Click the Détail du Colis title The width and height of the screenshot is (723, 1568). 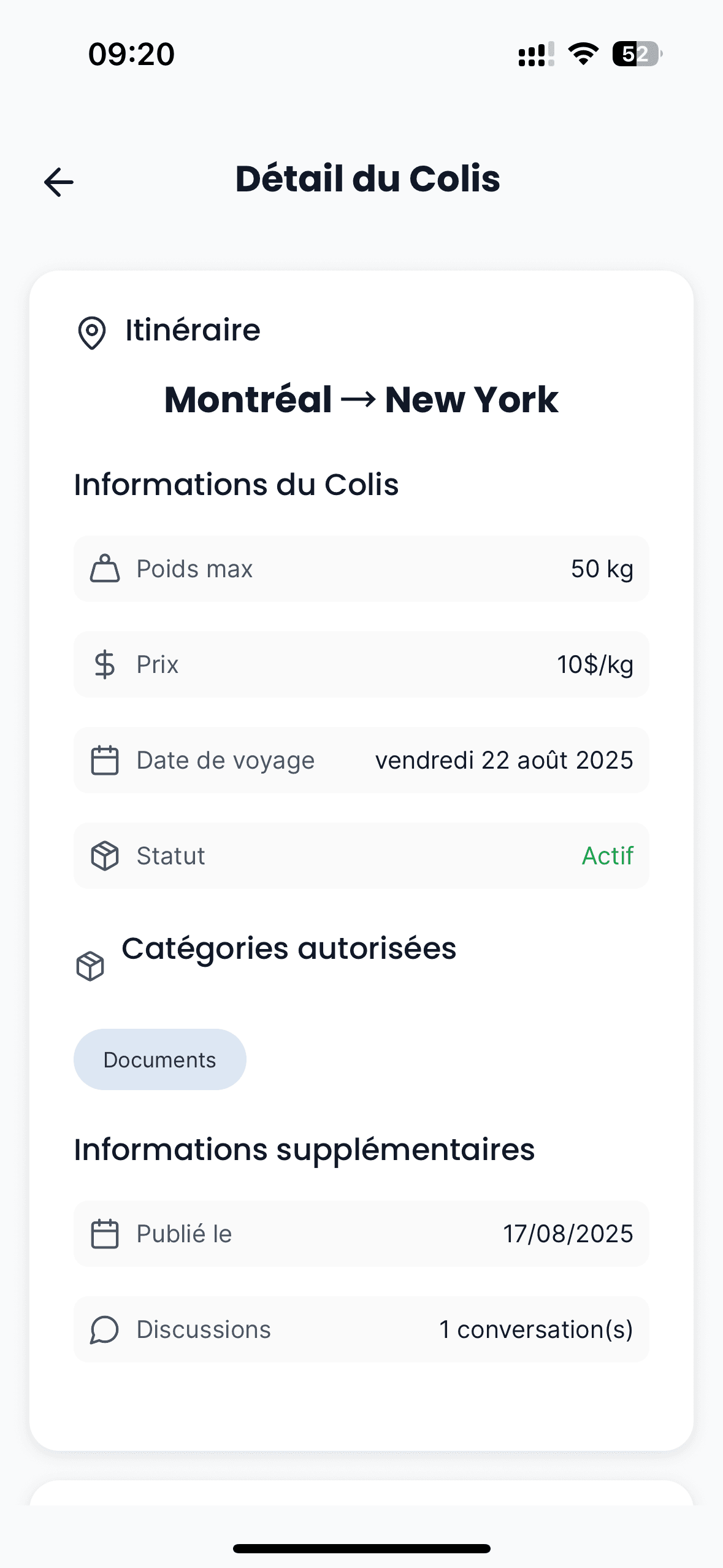(368, 179)
